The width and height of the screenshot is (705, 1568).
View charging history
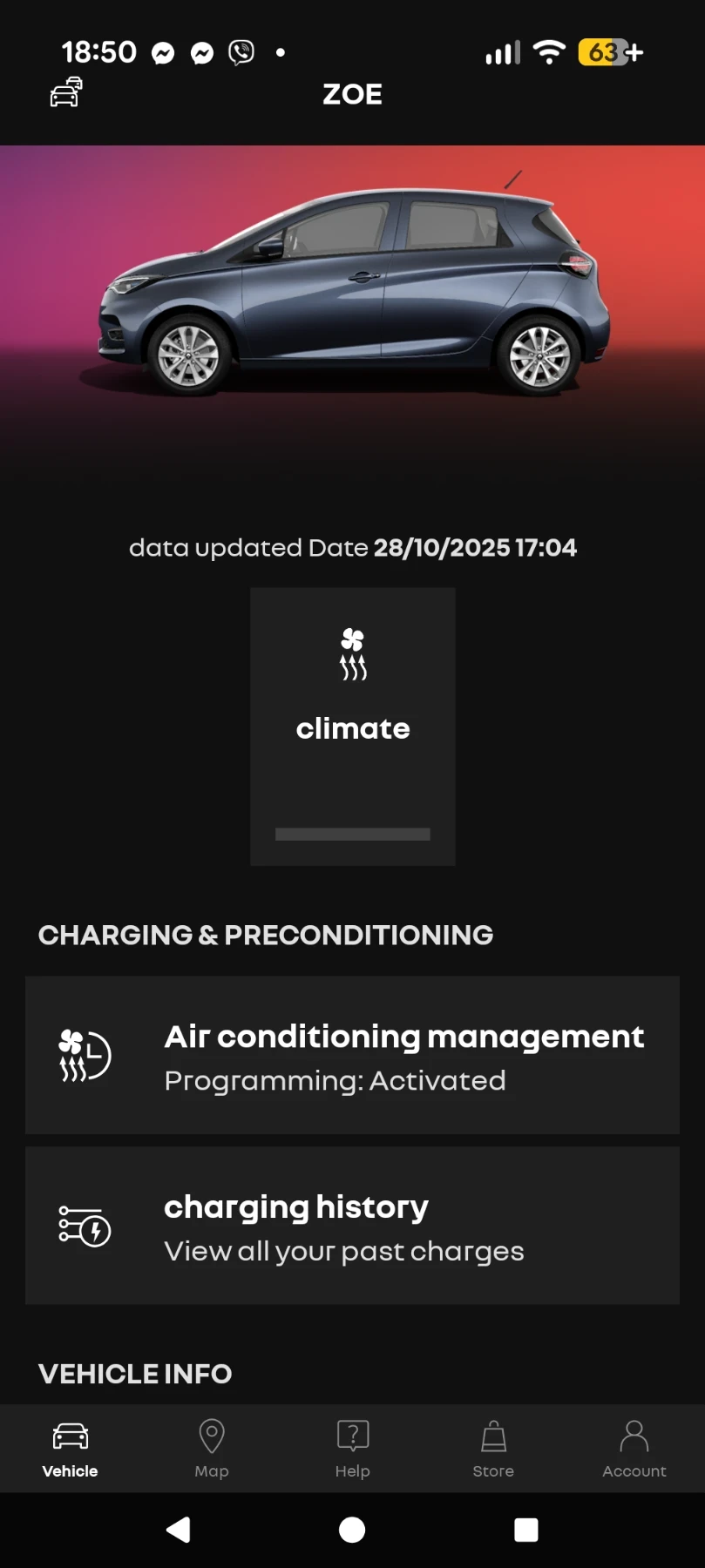352,1226
